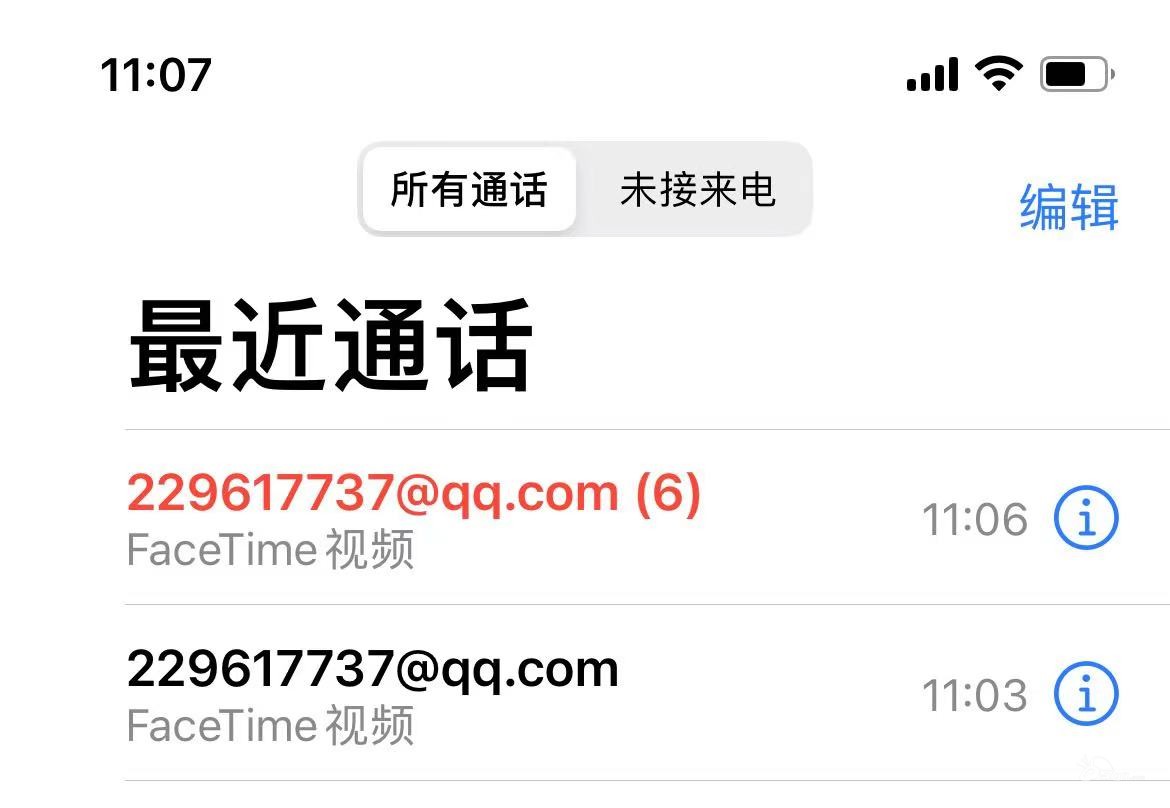Viewport: 1170px width, 808px height.
Task: Open info for the 11:03 call
Action: click(x=1086, y=693)
